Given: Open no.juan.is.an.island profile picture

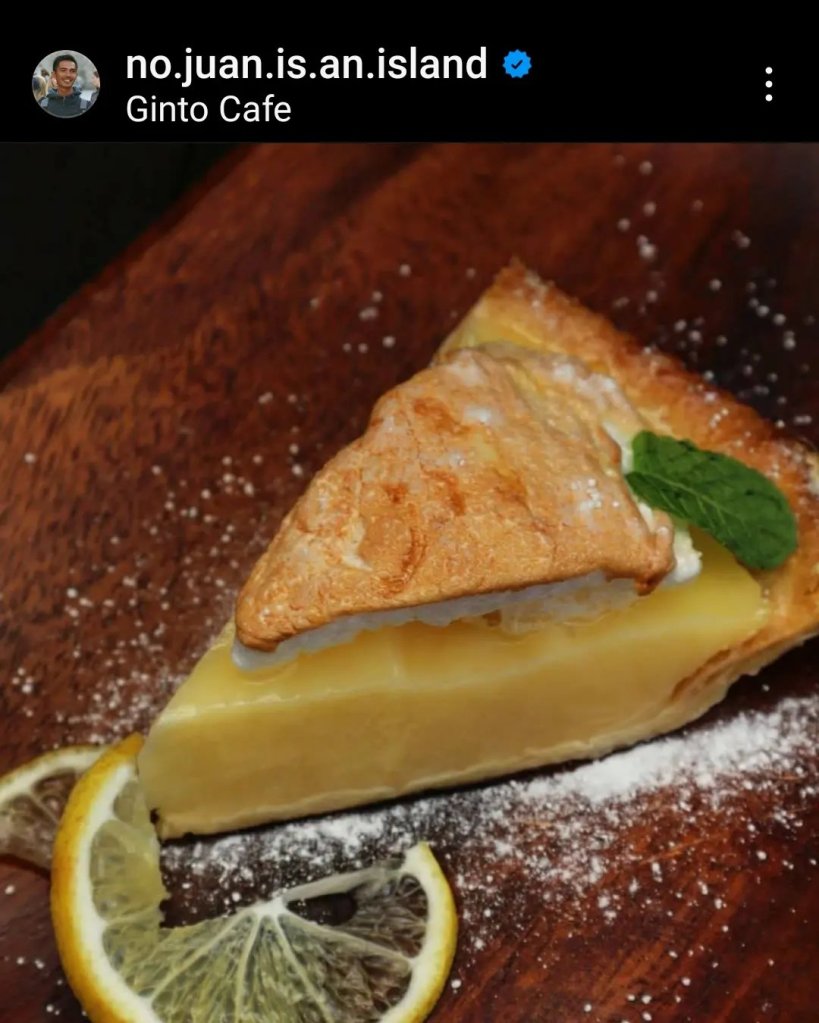Looking at the screenshot, I should pyautogui.click(x=66, y=84).
